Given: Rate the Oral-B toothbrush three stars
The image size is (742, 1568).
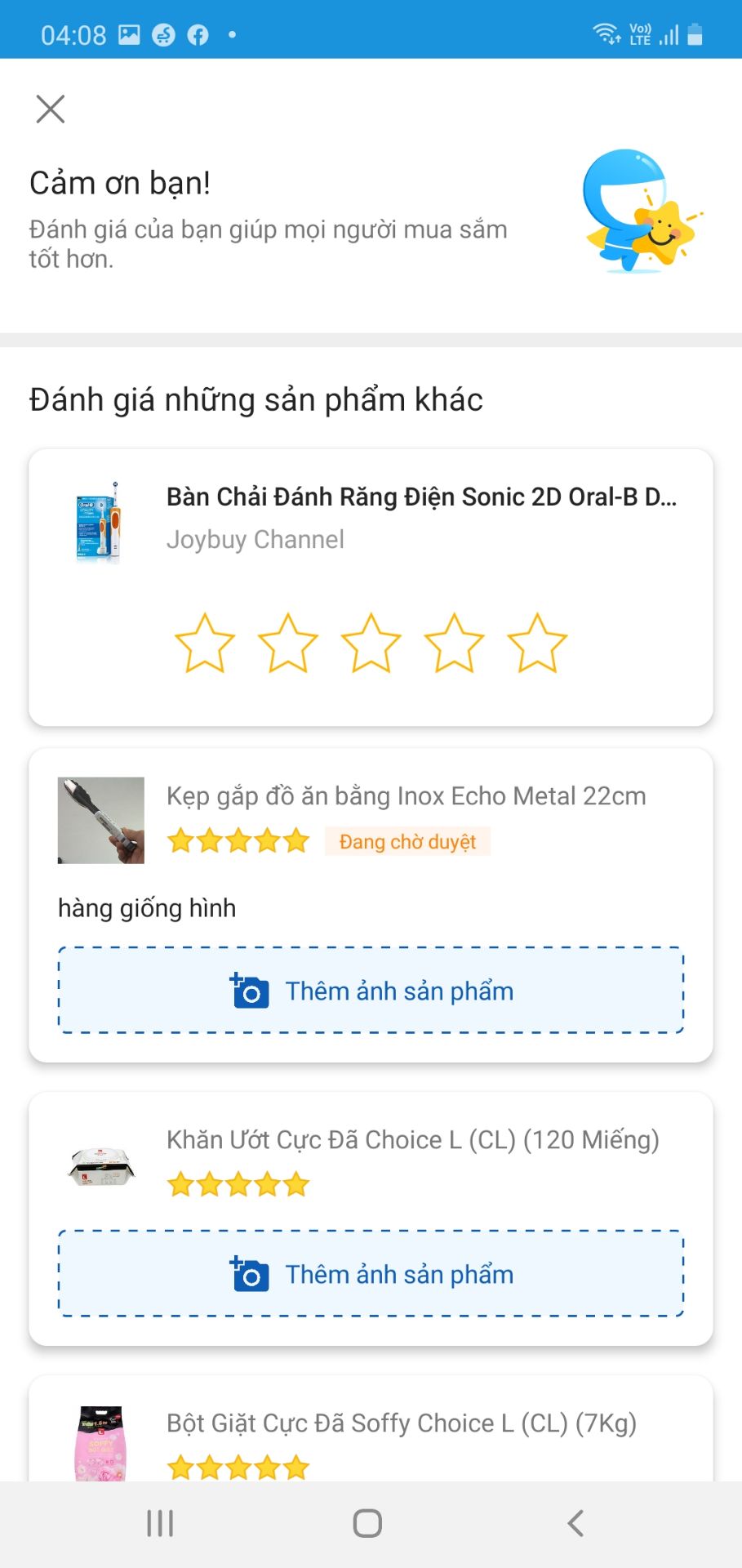Looking at the screenshot, I should pos(371,644).
